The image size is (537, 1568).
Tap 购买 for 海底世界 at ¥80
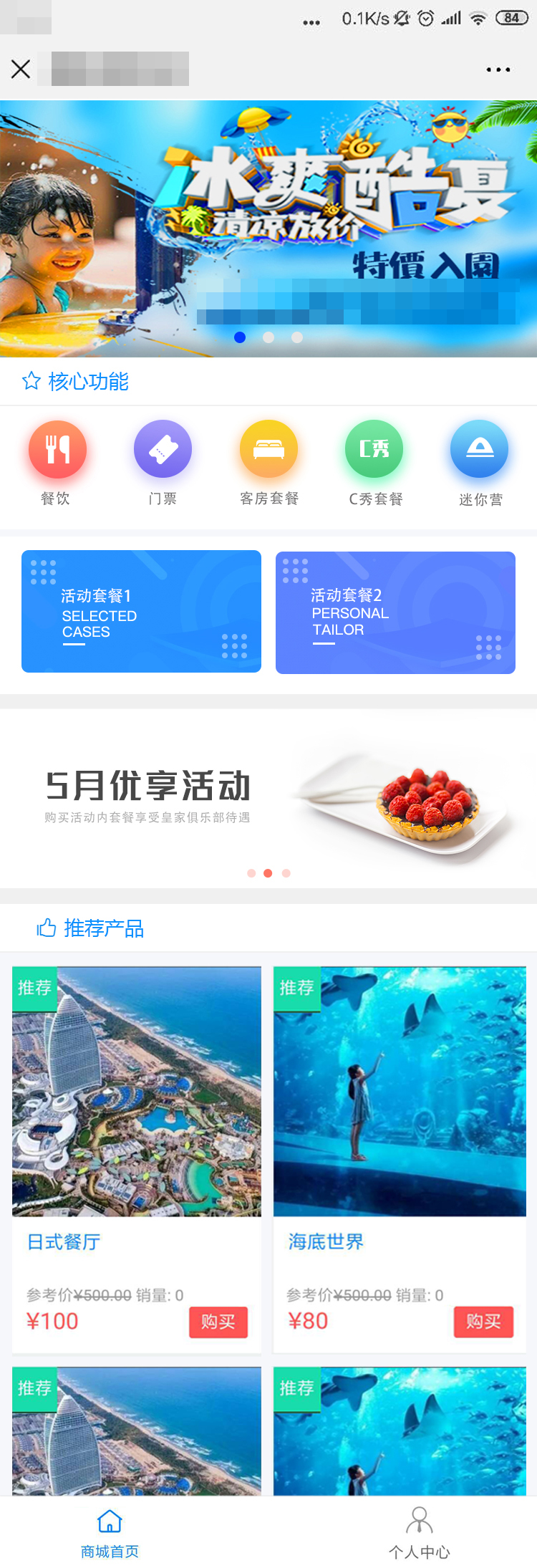[483, 1322]
